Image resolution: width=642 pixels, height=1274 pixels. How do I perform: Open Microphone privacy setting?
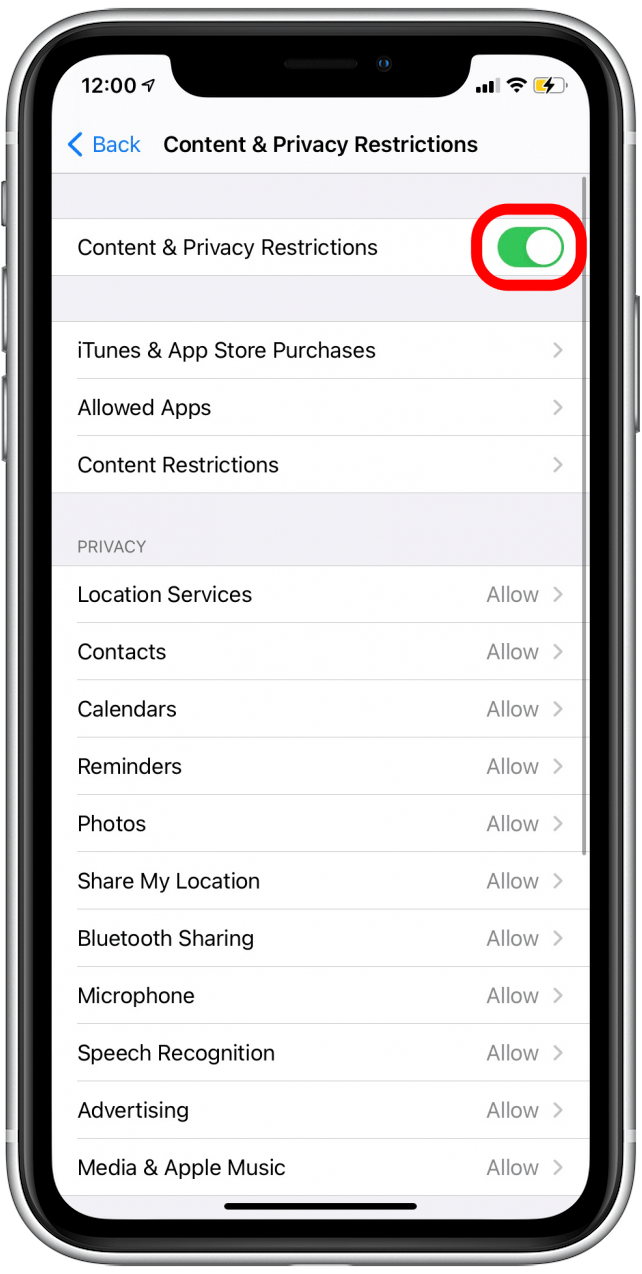click(x=321, y=995)
